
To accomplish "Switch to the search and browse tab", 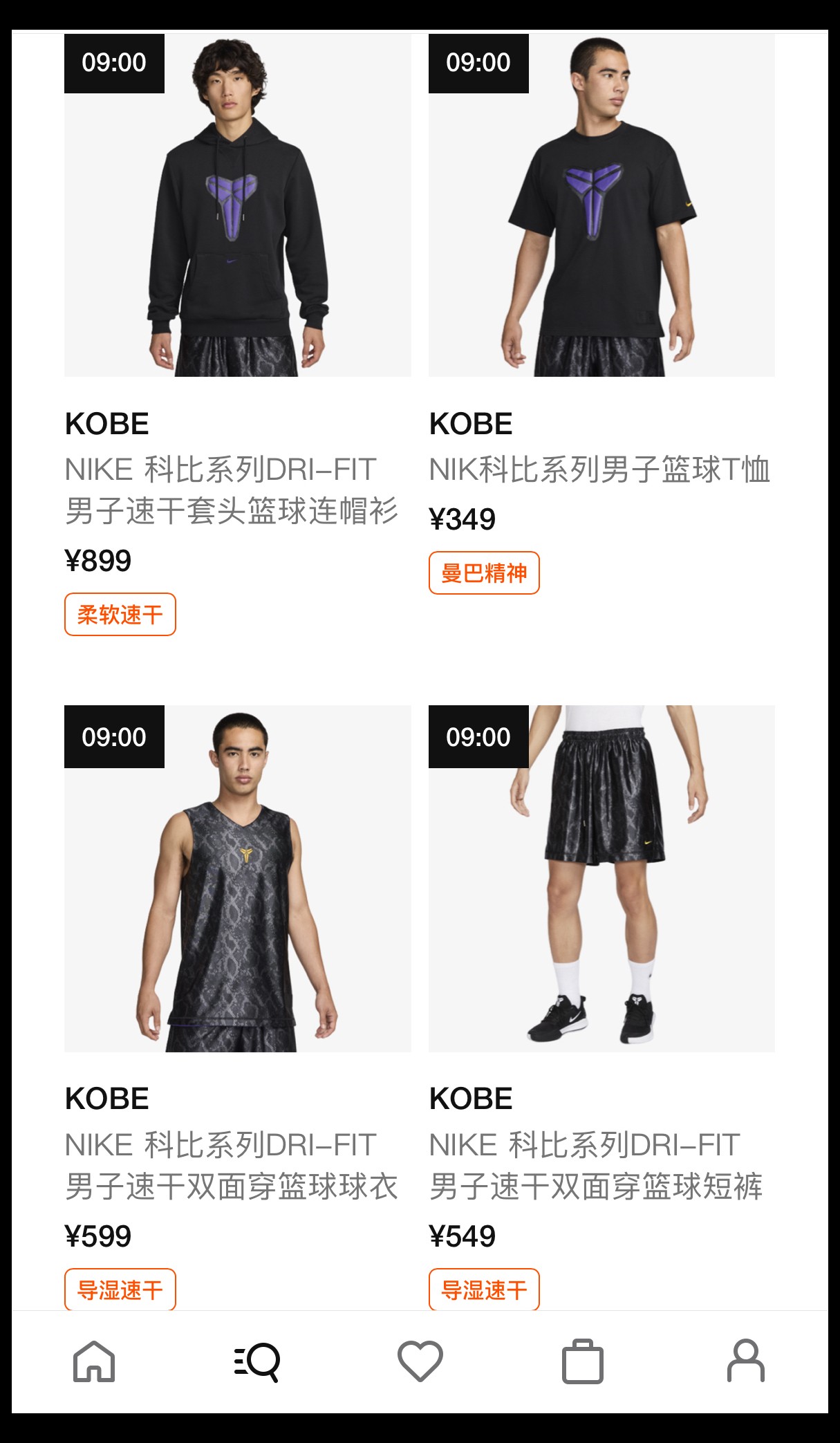I will point(257,1361).
